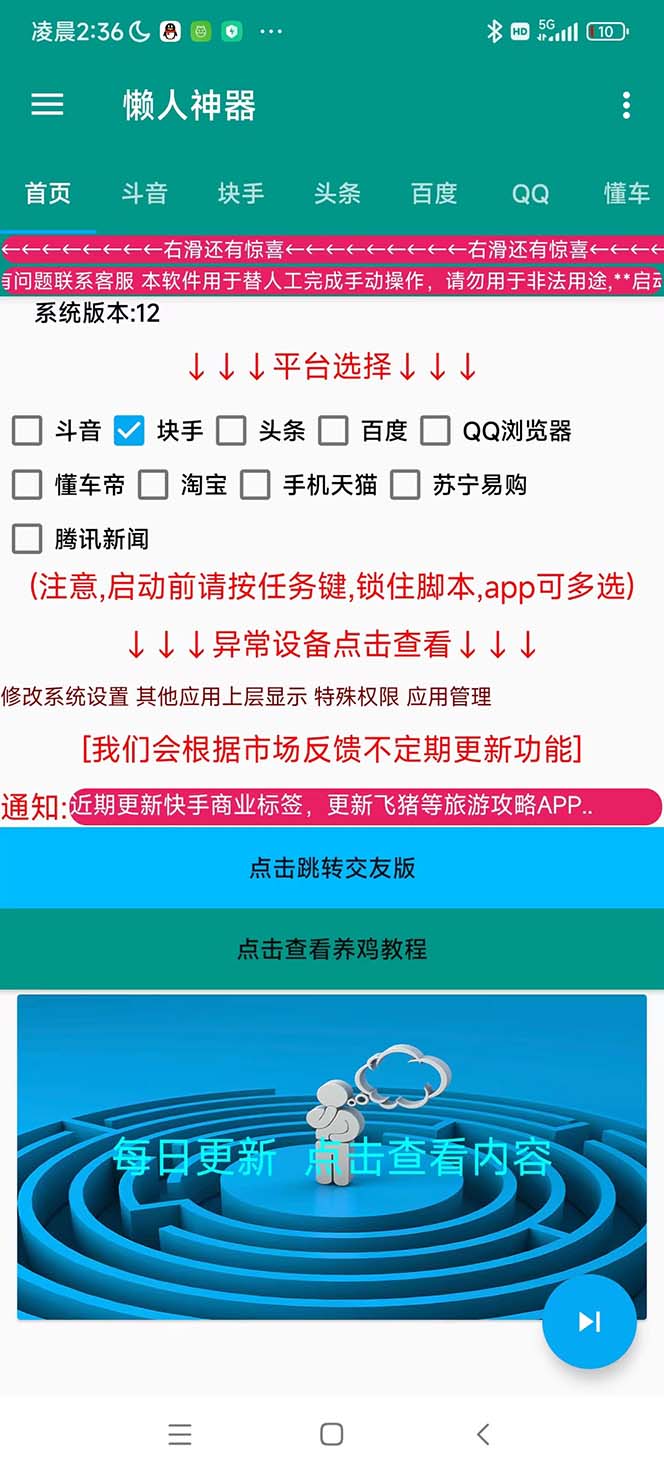Switch to the QQ tab
The image size is (664, 1476).
(x=530, y=193)
